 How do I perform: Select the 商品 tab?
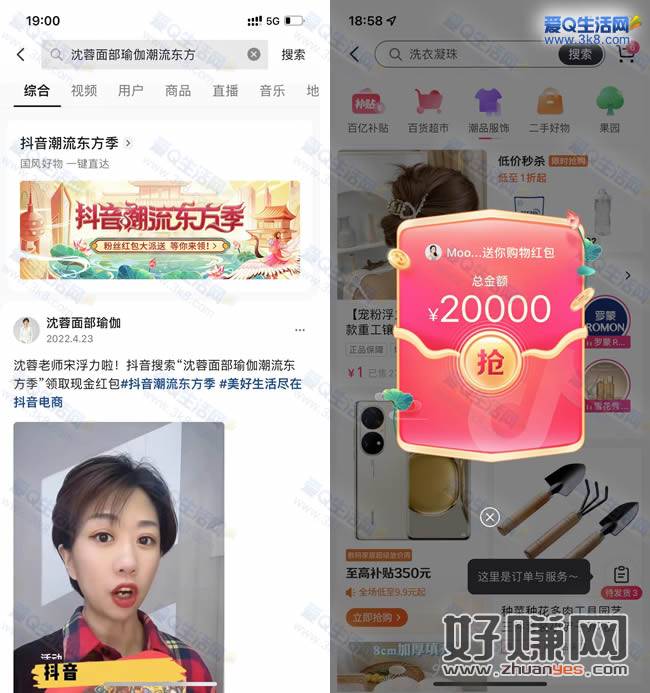point(178,91)
